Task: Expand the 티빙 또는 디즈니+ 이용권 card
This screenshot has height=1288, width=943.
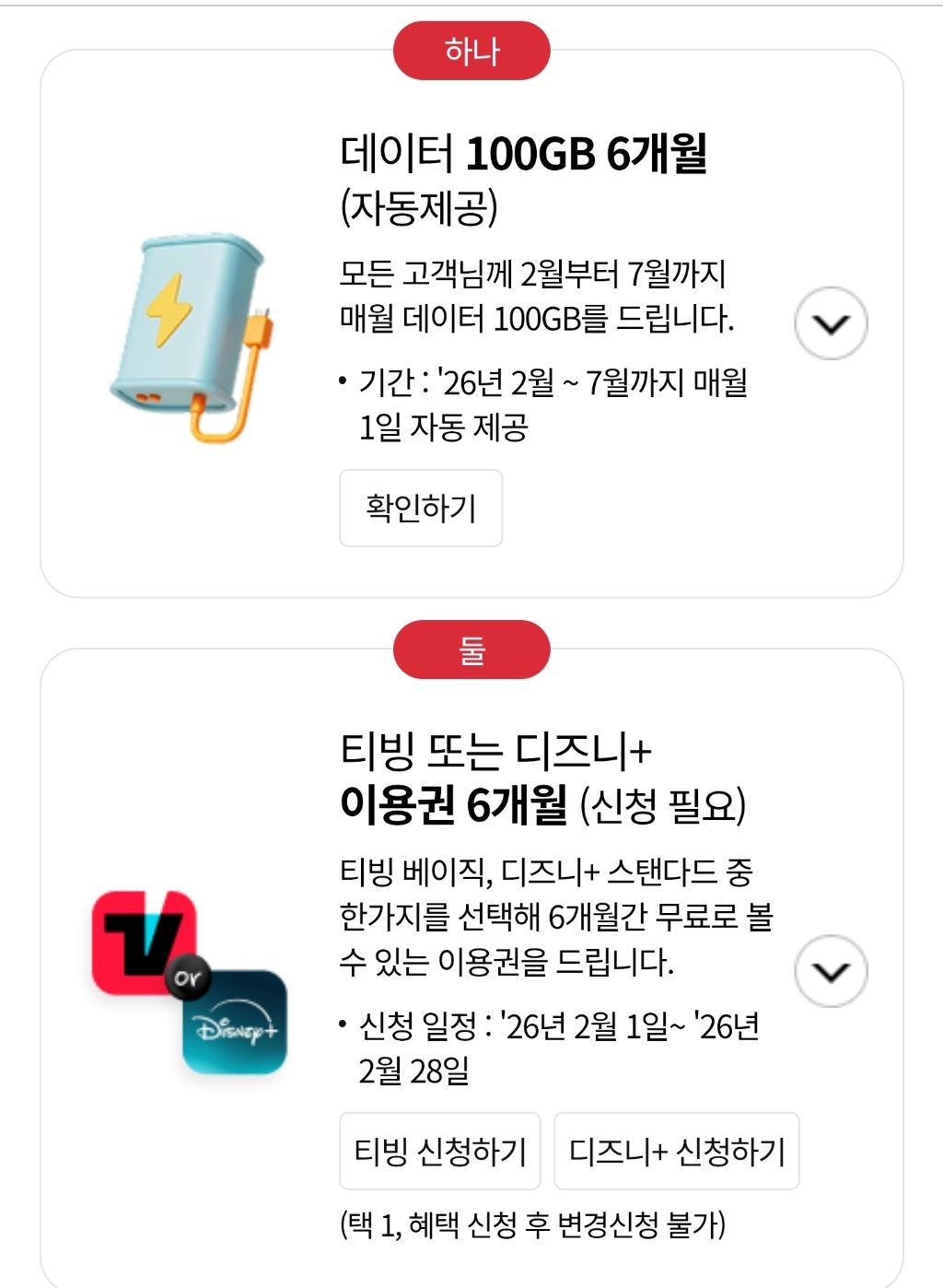Action: click(x=831, y=971)
